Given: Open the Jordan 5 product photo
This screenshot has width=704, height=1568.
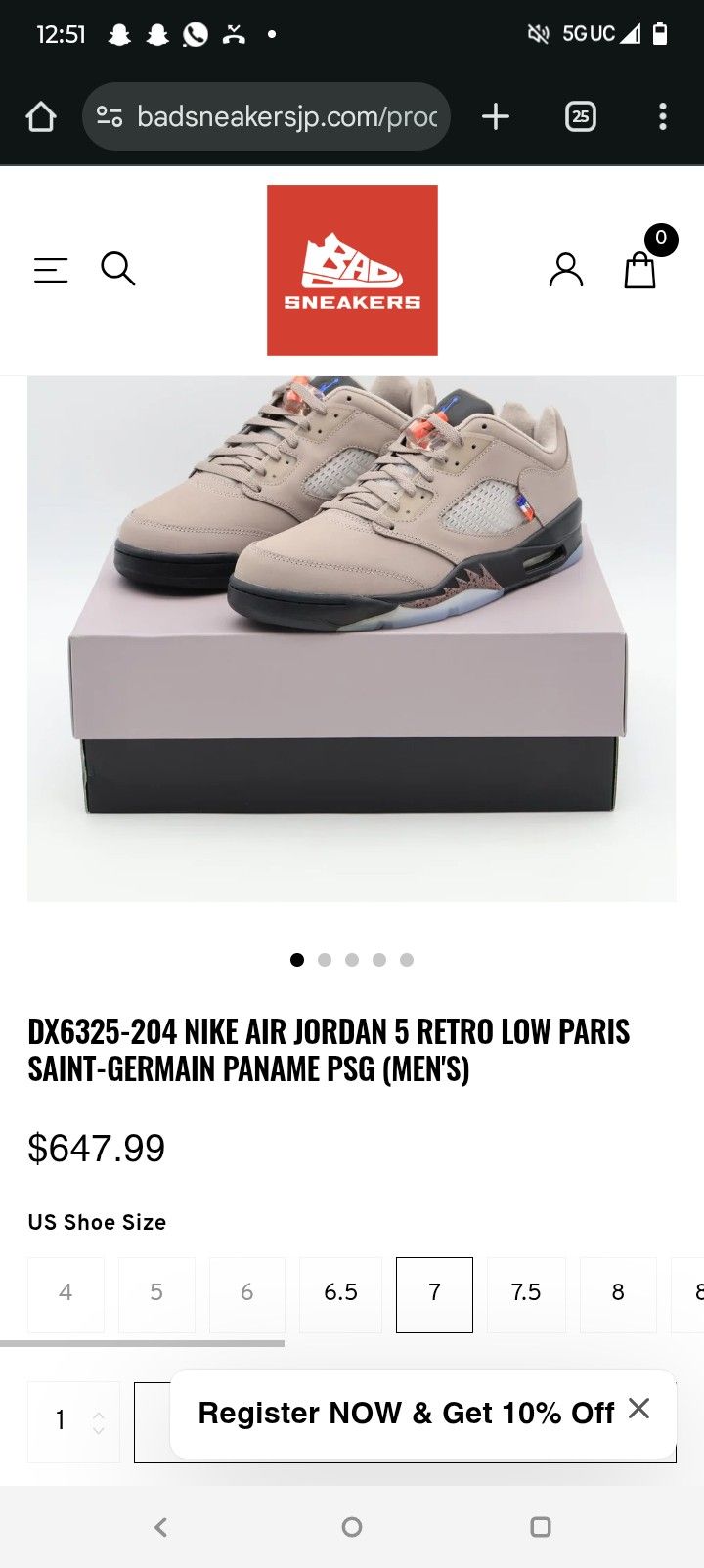Looking at the screenshot, I should pyautogui.click(x=352, y=638).
